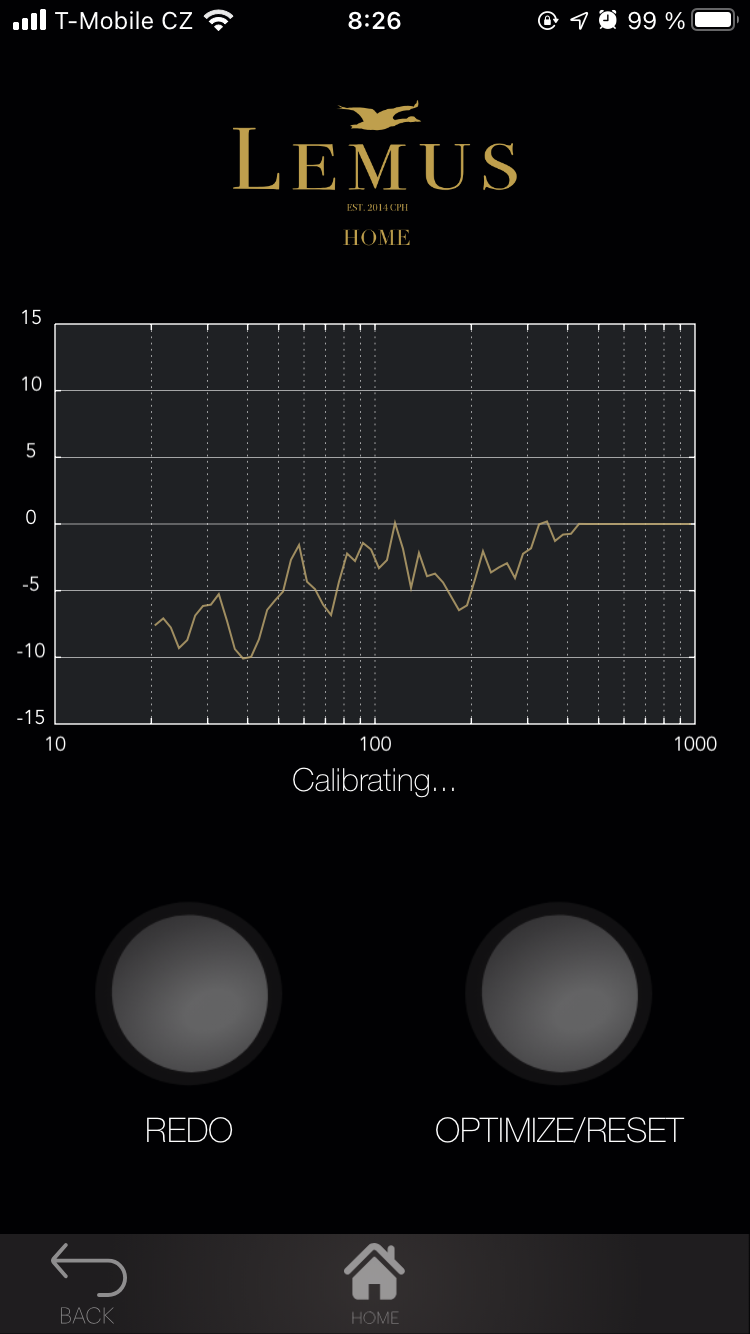Viewport: 750px width, 1334px height.
Task: Go back using the BACK arrow
Action: tap(88, 1281)
